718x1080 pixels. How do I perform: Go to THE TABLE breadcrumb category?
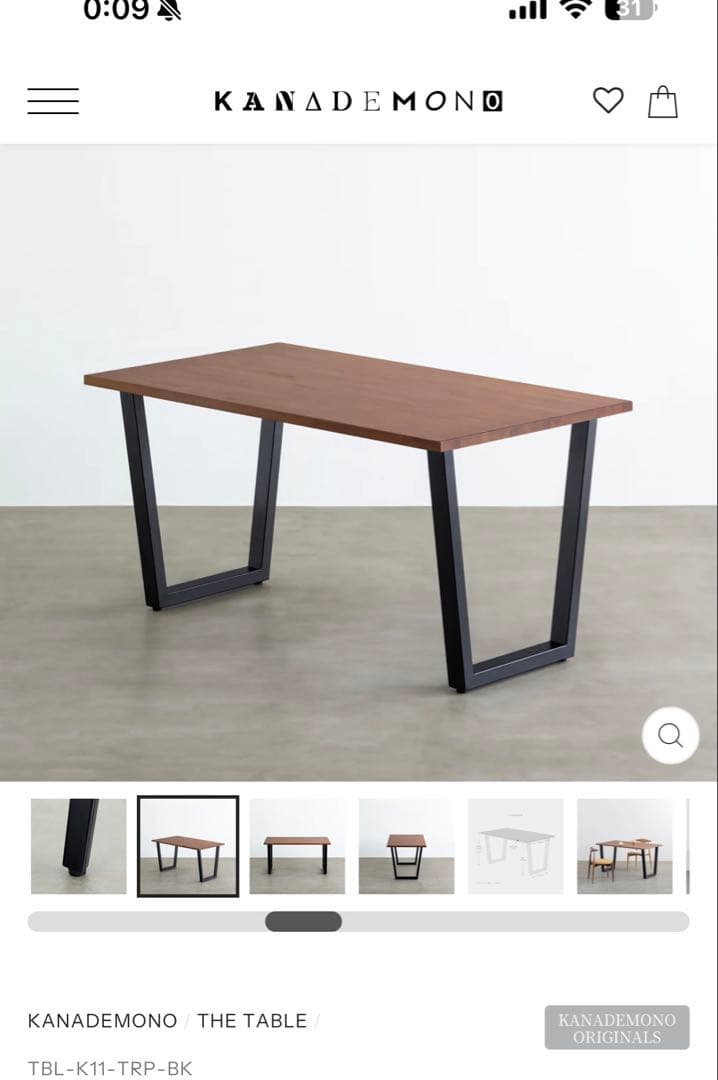pos(252,1021)
